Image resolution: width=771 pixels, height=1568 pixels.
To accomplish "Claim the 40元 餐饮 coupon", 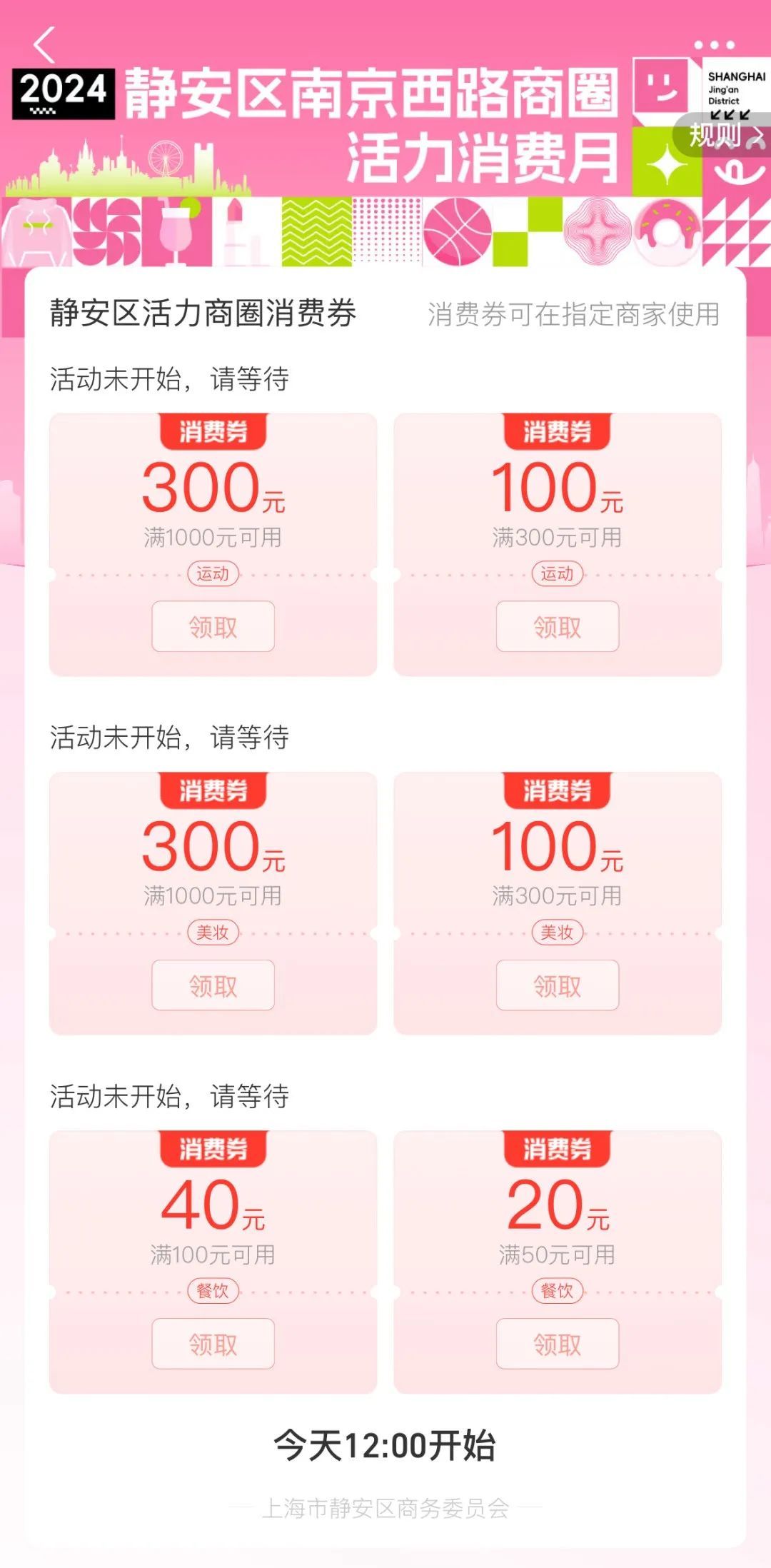I will 213,1344.
